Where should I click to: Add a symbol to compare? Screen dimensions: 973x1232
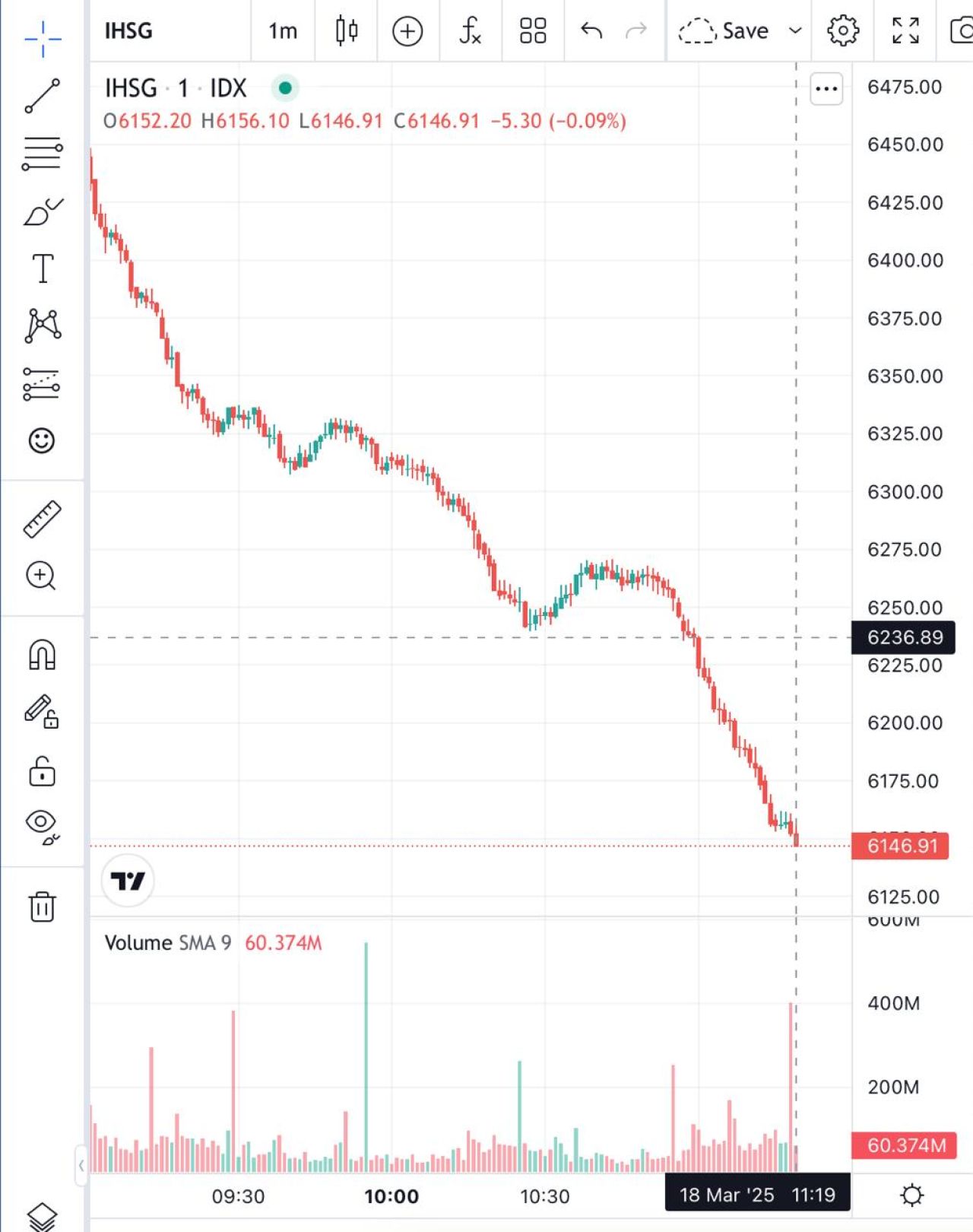(x=407, y=31)
